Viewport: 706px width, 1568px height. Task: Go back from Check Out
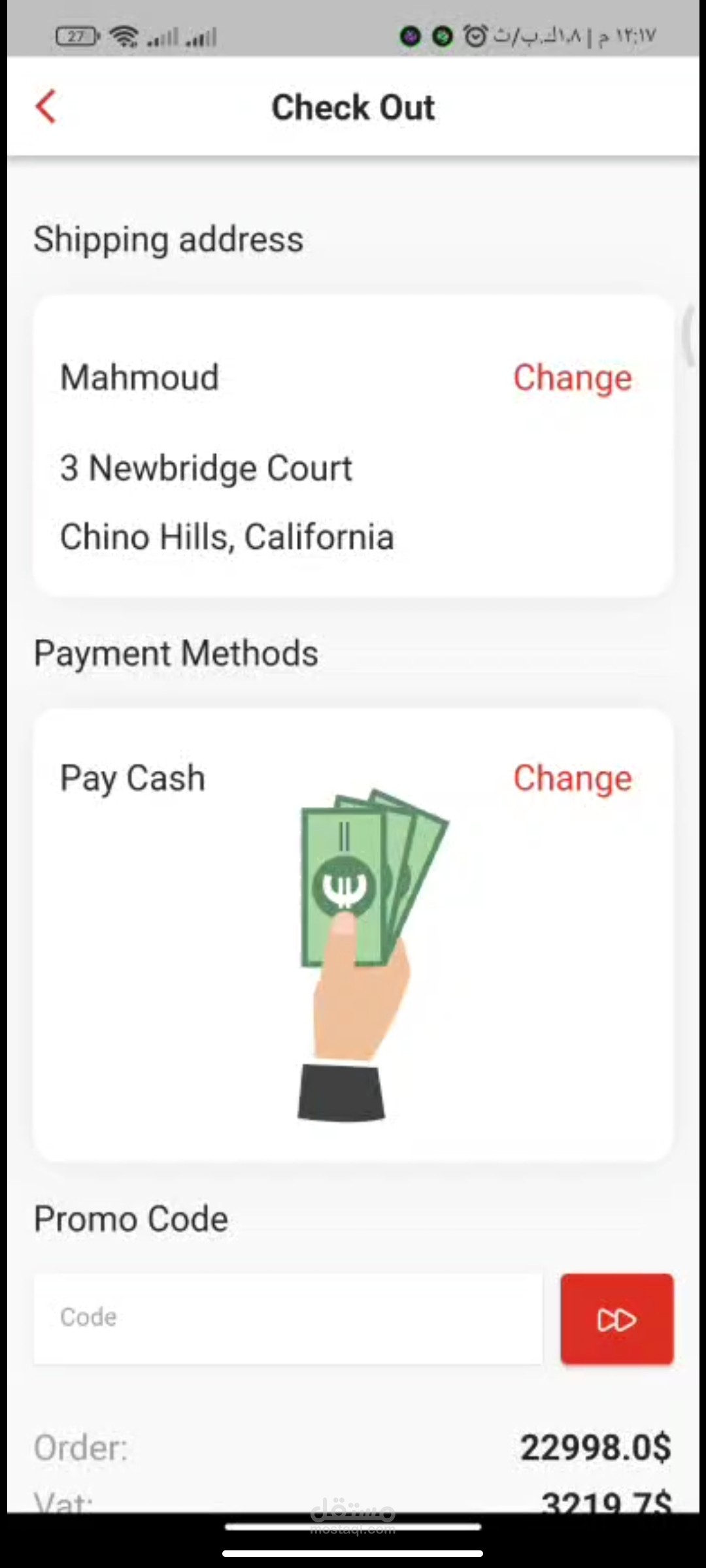coord(46,107)
